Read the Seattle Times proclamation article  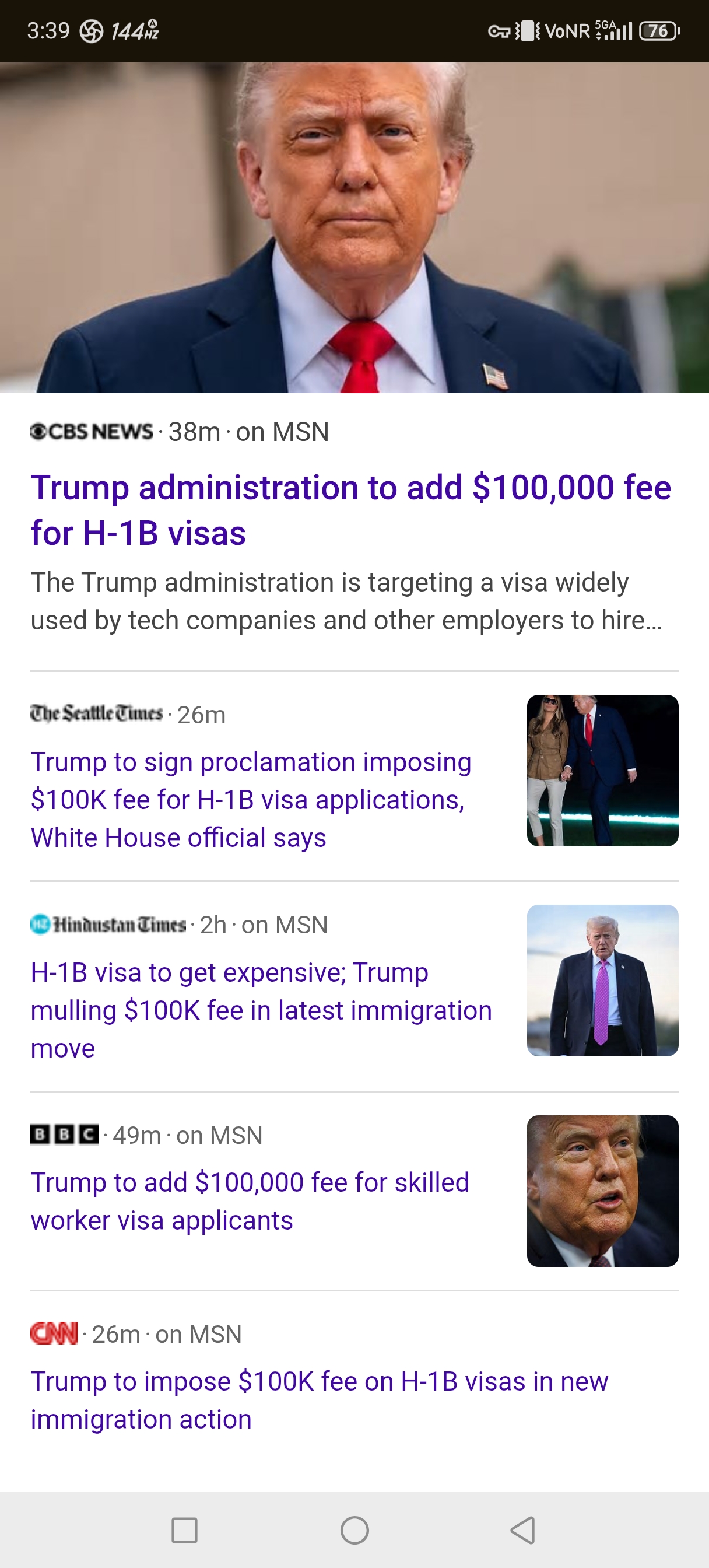coord(251,799)
